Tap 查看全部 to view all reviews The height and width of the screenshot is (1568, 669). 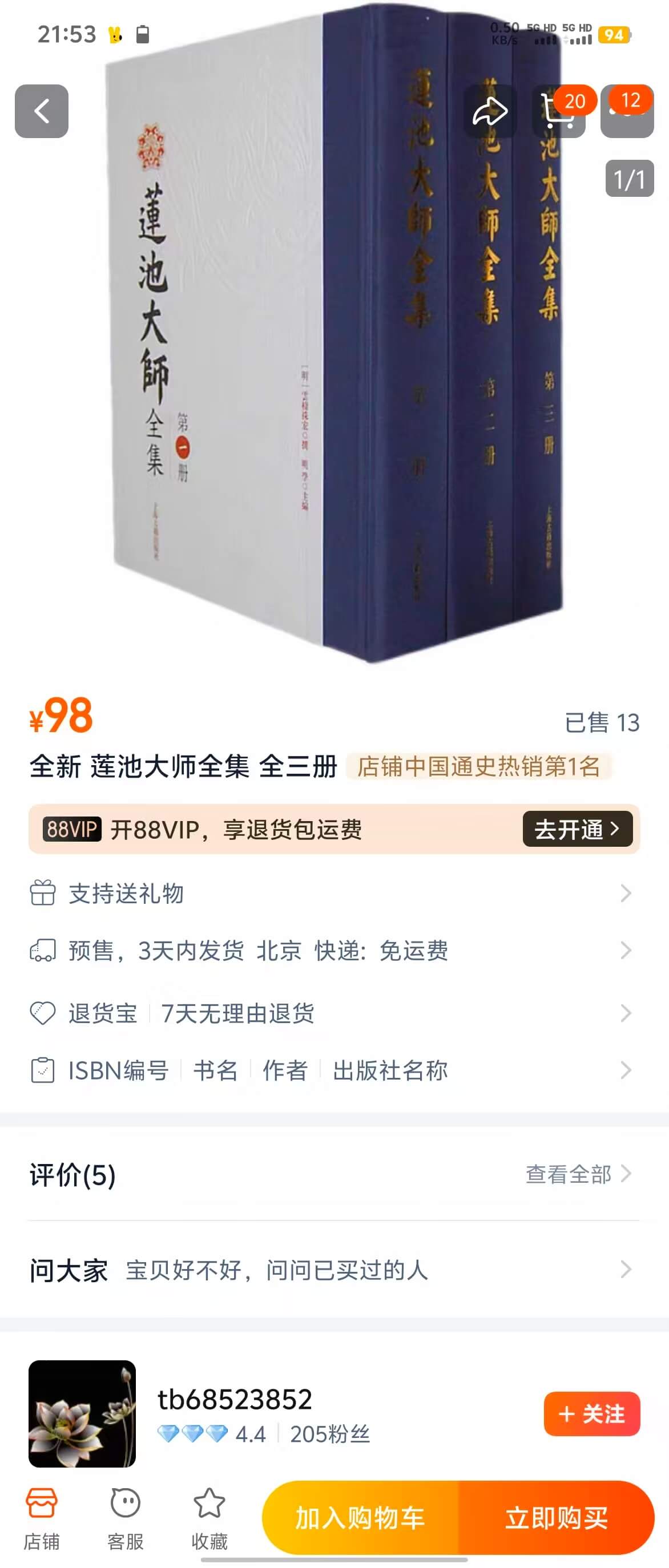point(577,1174)
